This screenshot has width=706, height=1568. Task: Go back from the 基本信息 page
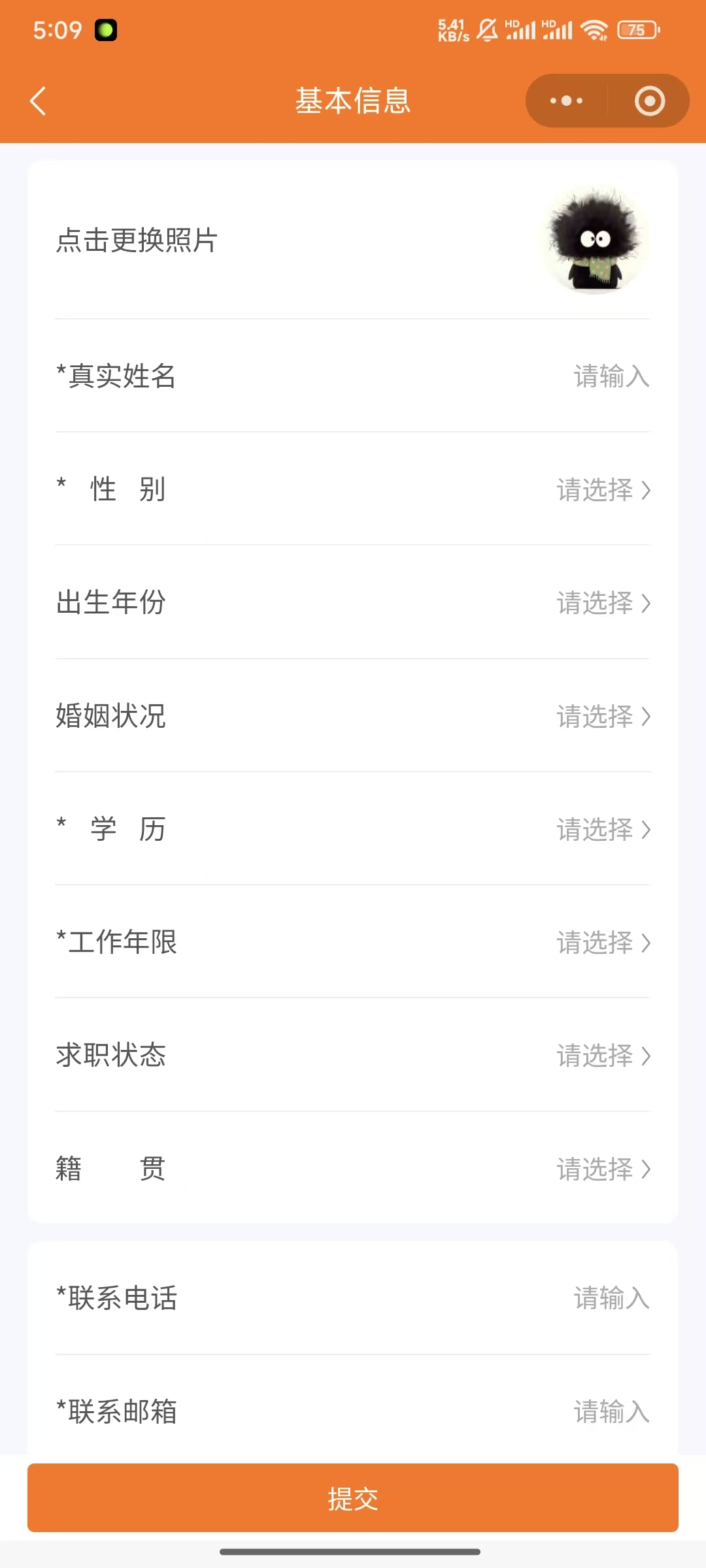pos(38,101)
